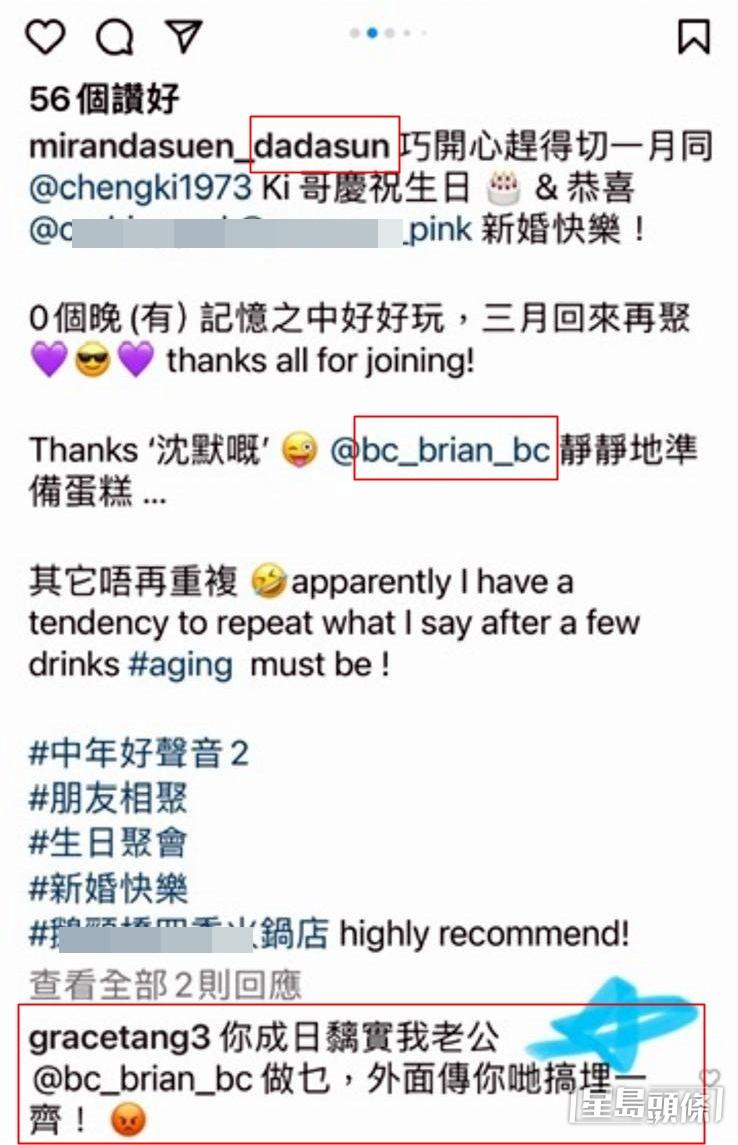Bookmark this post
This screenshot has height=1145, width=738.
click(693, 36)
